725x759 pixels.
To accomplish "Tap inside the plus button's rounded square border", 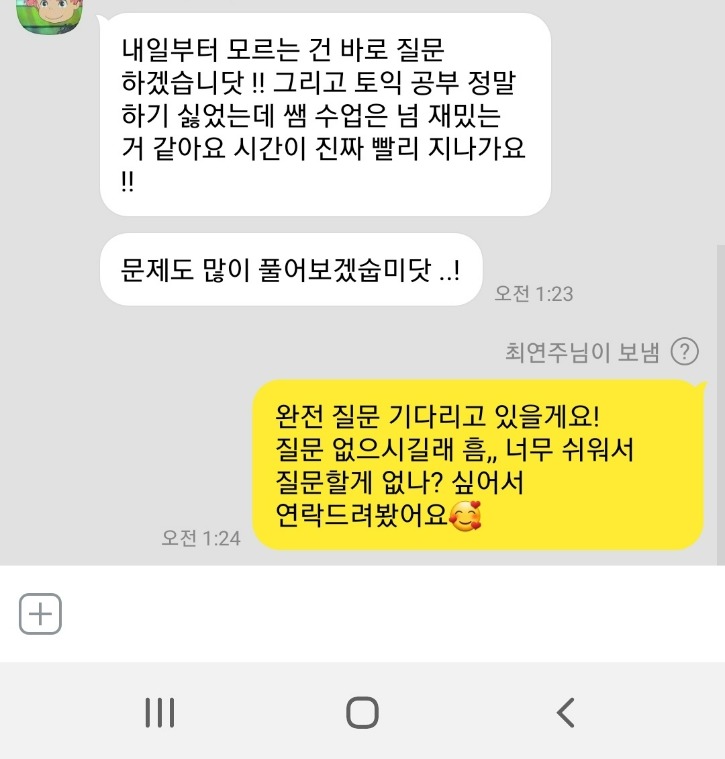I will point(40,613).
